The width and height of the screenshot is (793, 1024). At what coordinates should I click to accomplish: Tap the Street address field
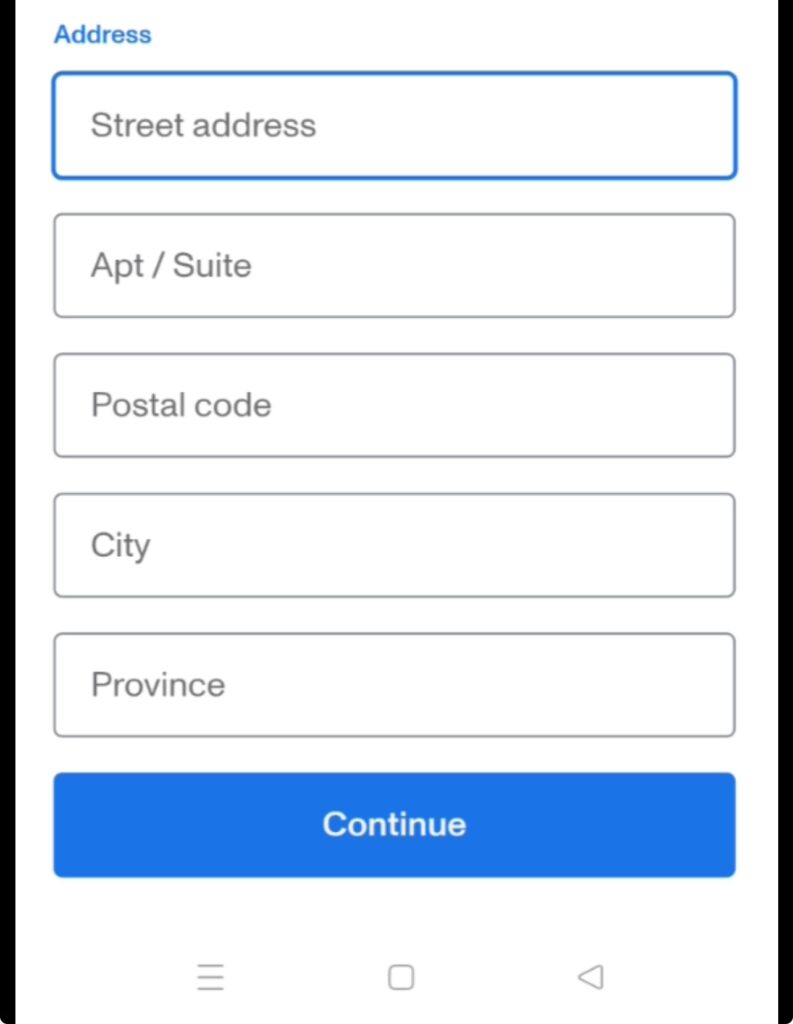click(x=394, y=126)
